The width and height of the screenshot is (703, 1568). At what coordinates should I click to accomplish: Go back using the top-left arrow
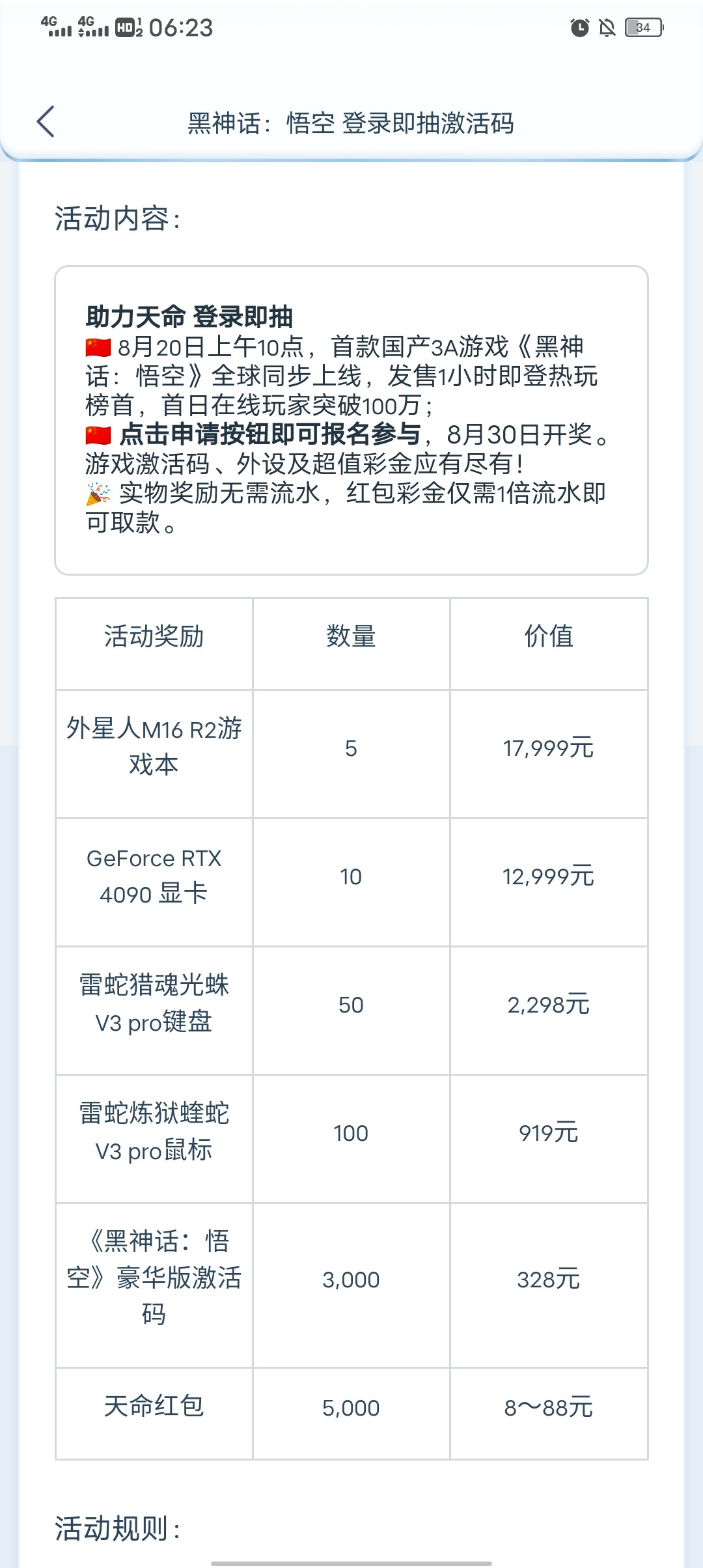tap(46, 122)
